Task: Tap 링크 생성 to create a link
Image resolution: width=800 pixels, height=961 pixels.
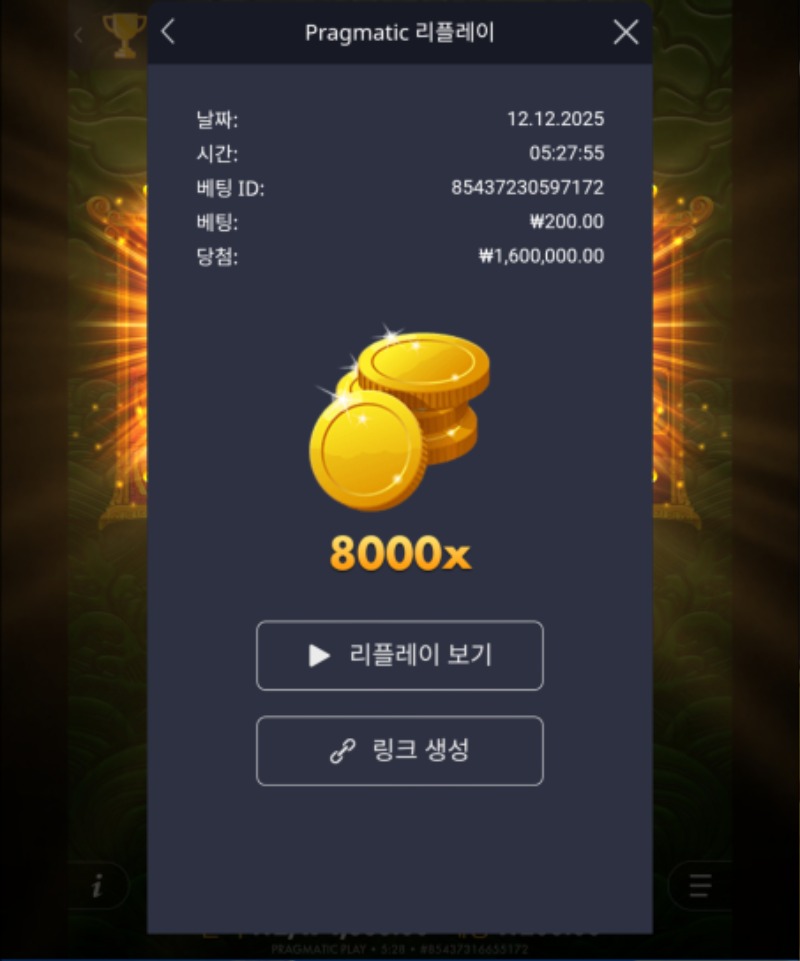Action: pyautogui.click(x=400, y=751)
